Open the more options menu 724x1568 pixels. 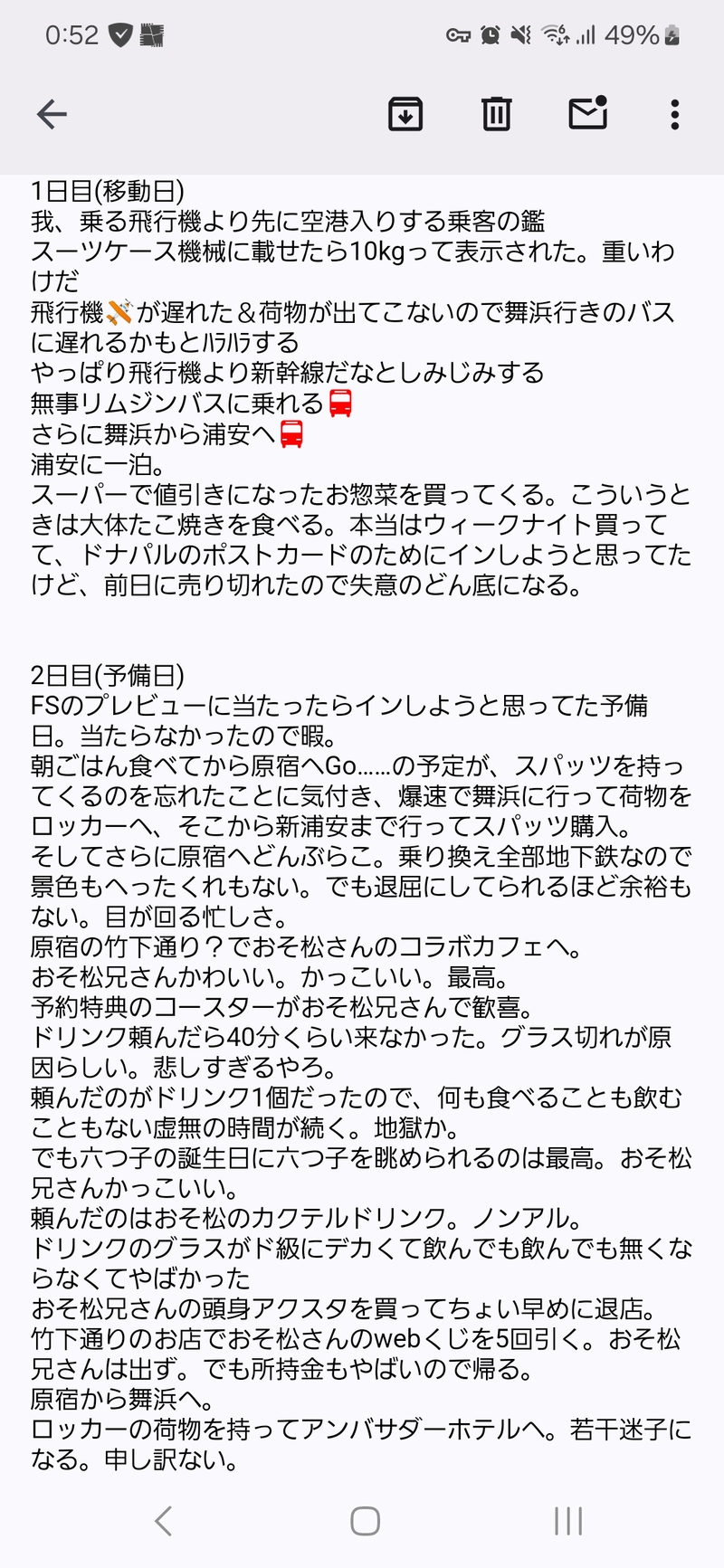674,114
